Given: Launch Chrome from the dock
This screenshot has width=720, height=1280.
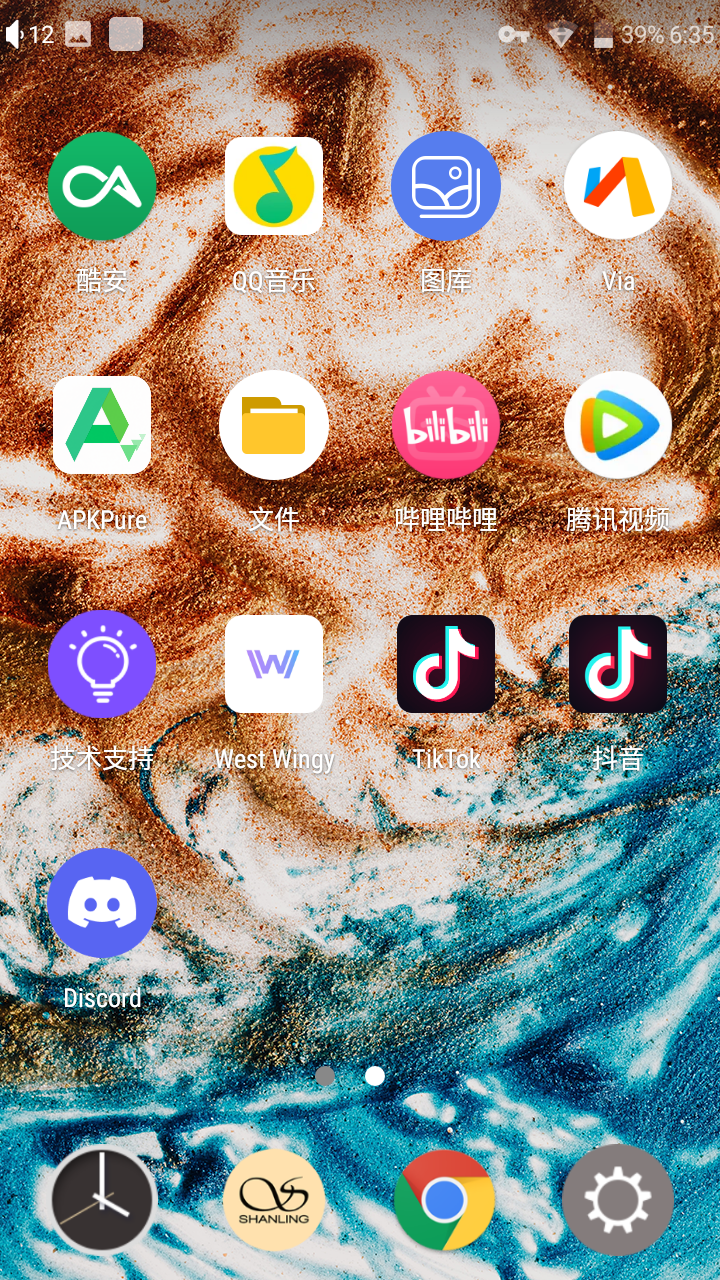Looking at the screenshot, I should click(446, 1200).
